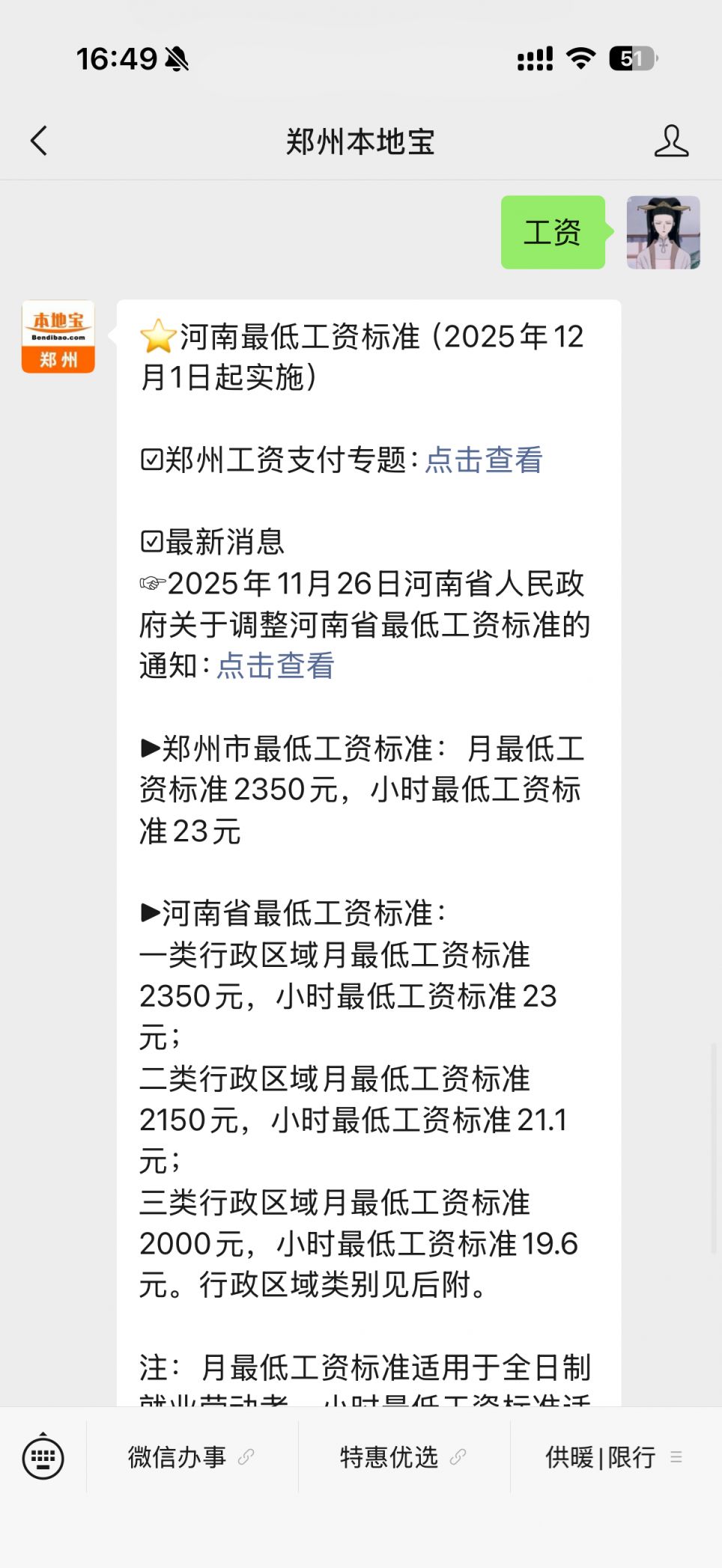Open 点击查看 link for 最低工资标准通知
This screenshot has width=722, height=1568.
[276, 666]
